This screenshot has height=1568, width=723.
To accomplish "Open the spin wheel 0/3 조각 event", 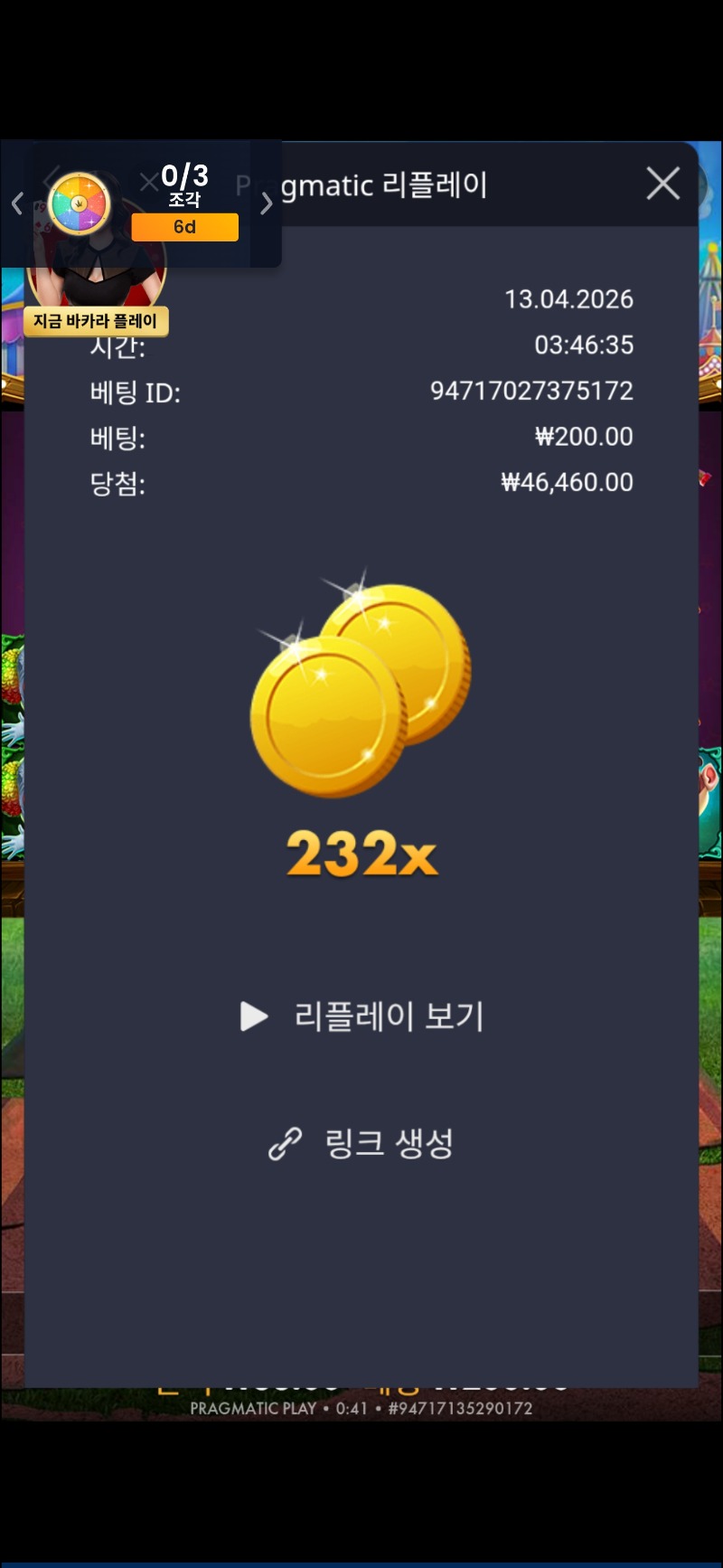I will tap(80, 203).
